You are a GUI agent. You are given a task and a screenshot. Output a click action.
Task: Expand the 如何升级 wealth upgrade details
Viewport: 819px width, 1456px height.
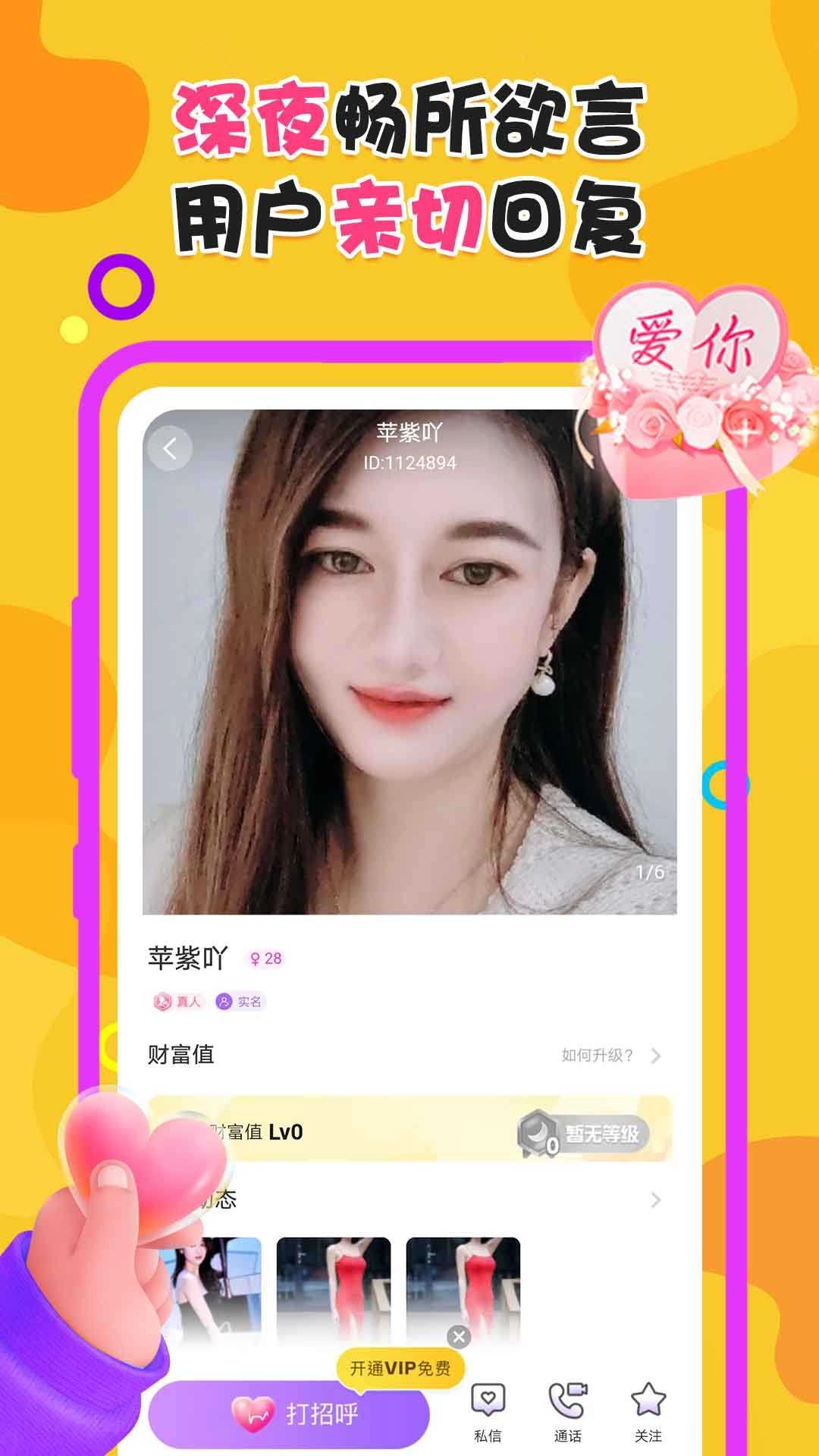coord(599,1055)
